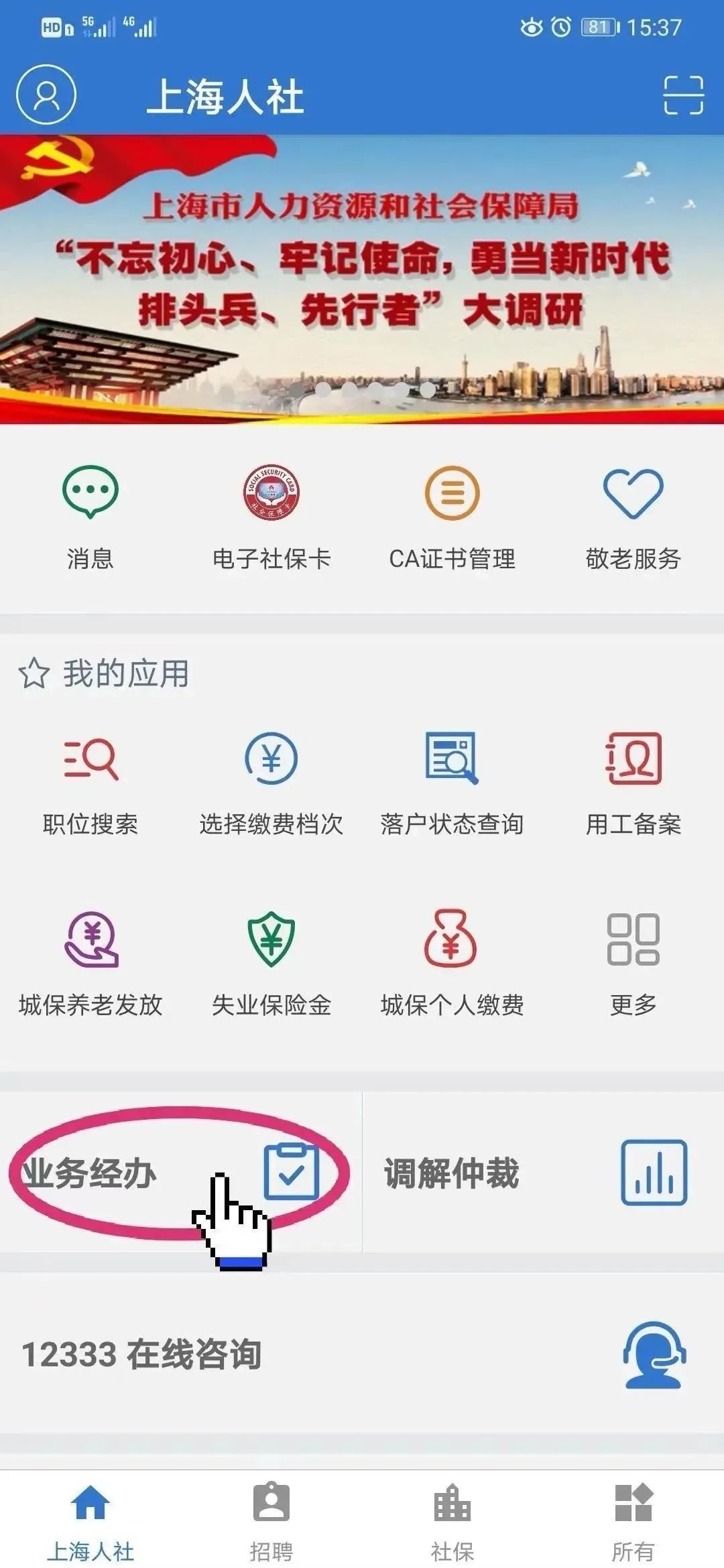Viewport: 724px width, 1568px height.
Task: Open the scan code icon
Action: pos(682,95)
